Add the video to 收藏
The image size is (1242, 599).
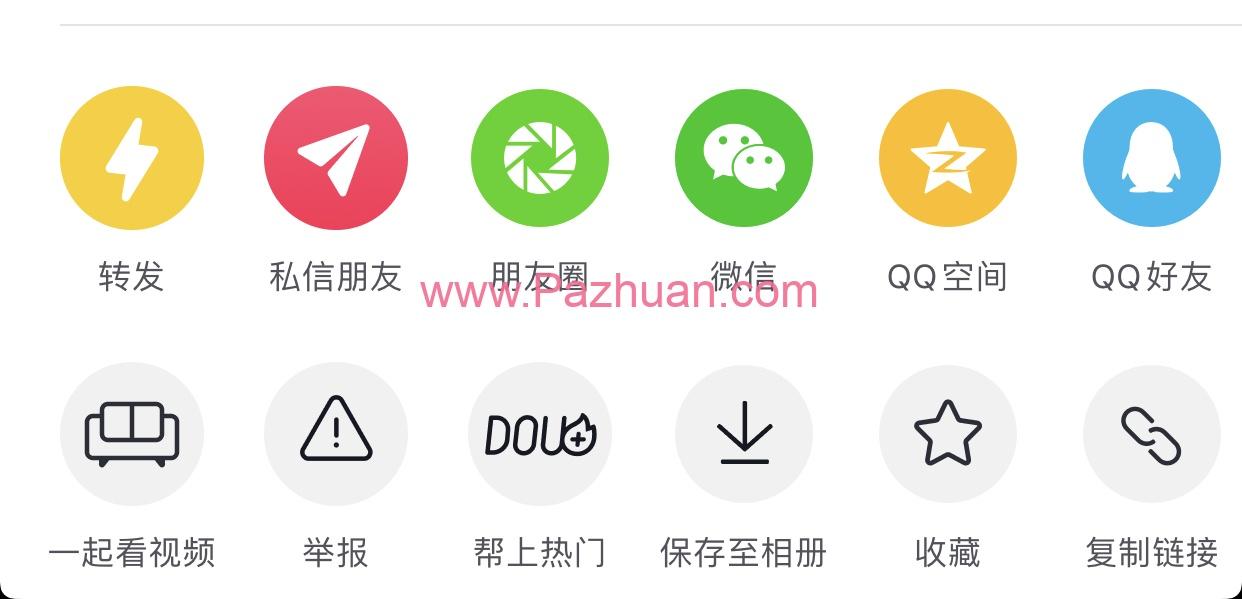point(947,434)
